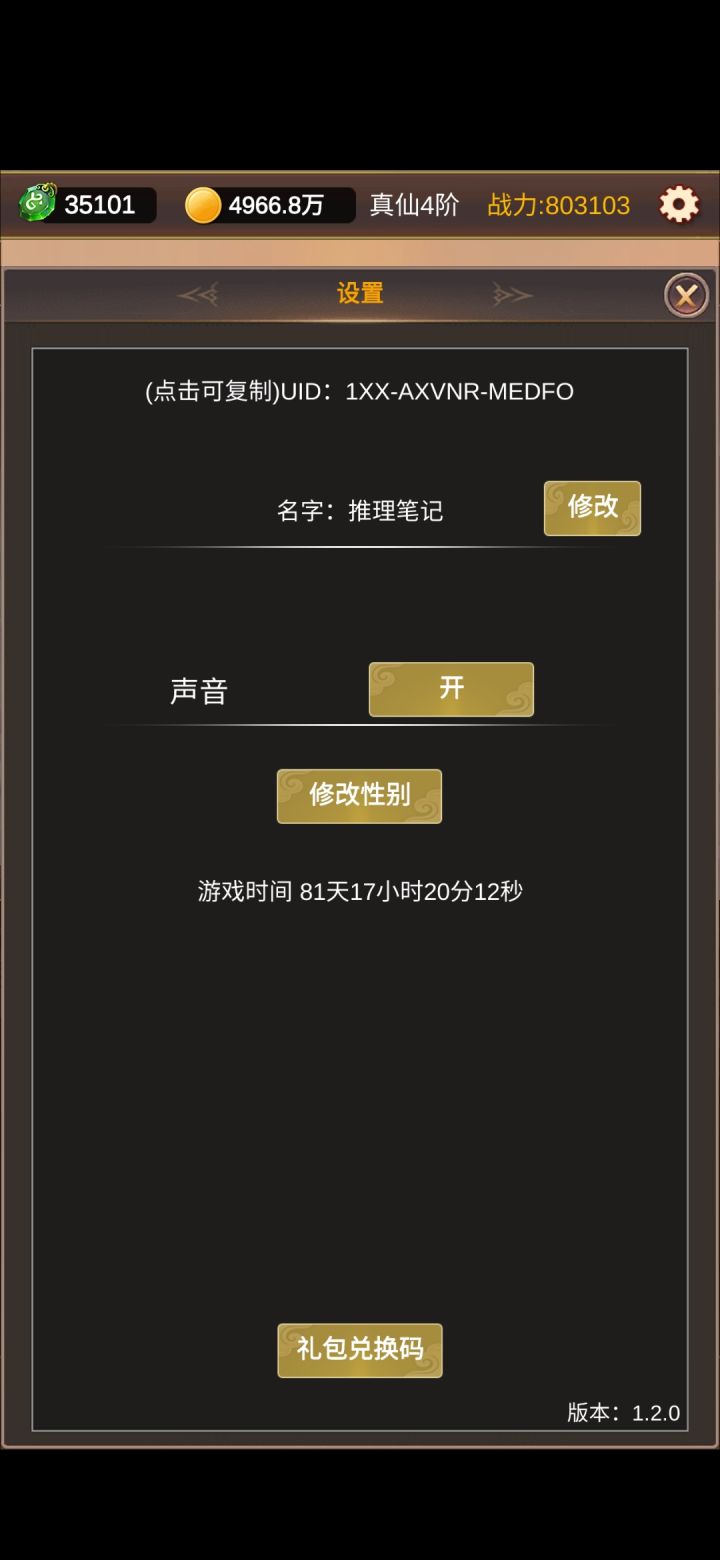Tap the 声音 sound label row
720x1560 pixels.
click(x=199, y=690)
